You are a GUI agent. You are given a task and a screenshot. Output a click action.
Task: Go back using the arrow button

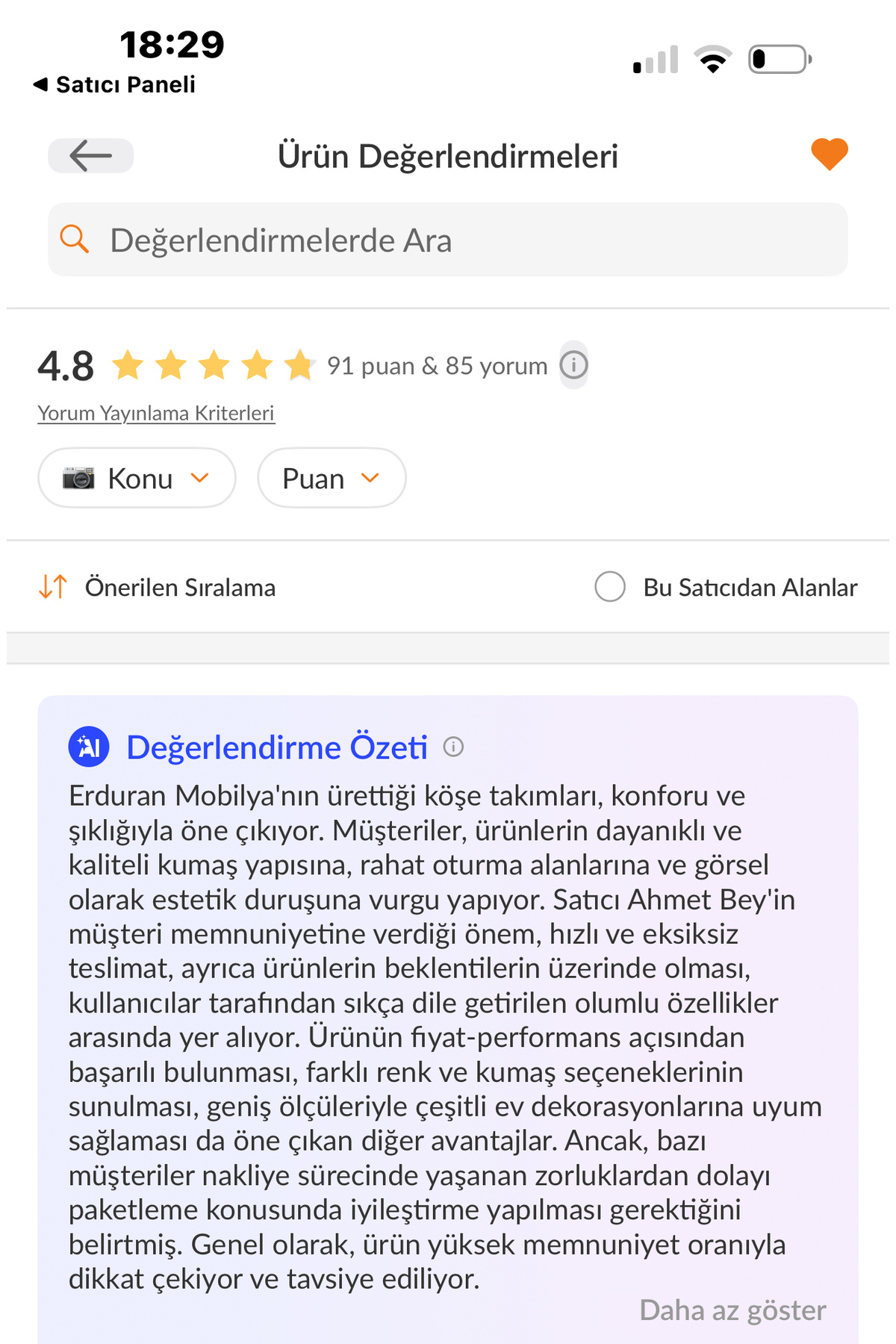90,155
